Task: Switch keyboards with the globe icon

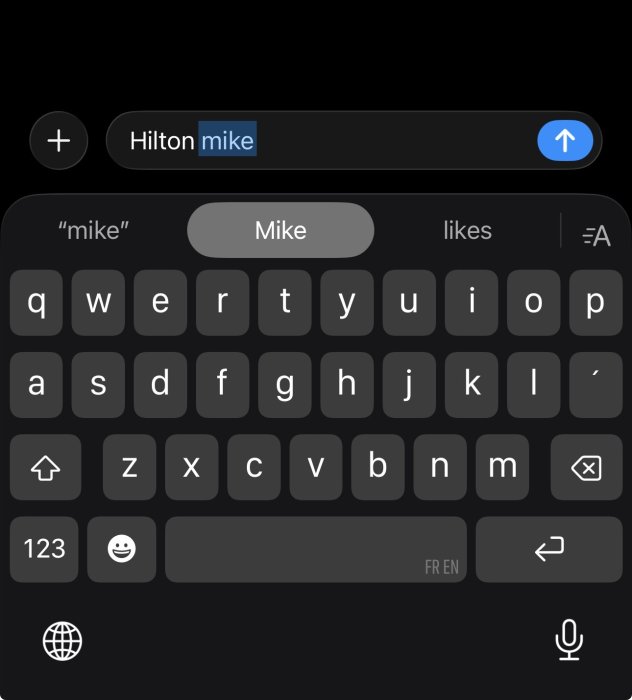Action: point(62,640)
